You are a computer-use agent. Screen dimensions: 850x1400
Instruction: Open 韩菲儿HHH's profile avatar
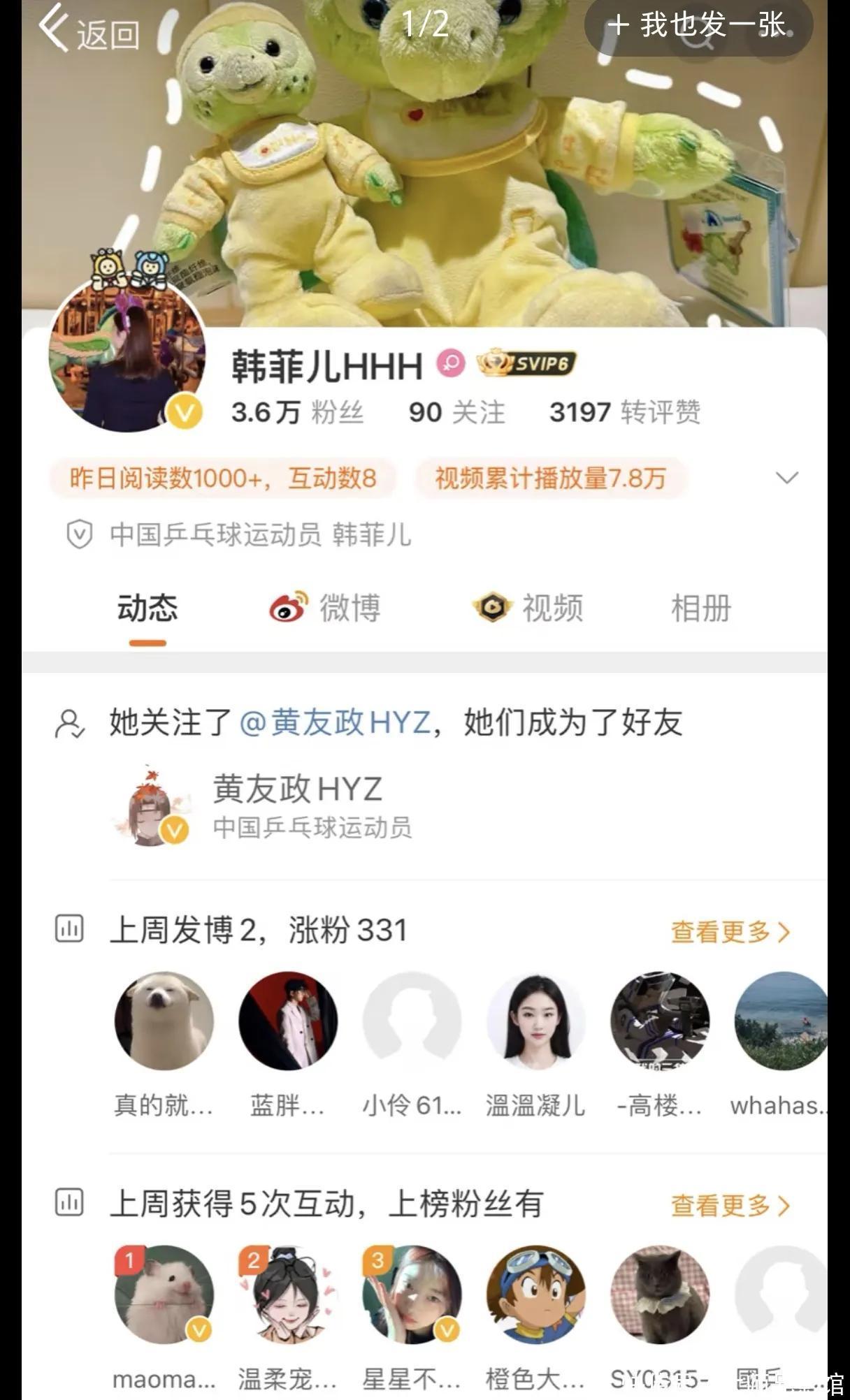(x=127, y=353)
